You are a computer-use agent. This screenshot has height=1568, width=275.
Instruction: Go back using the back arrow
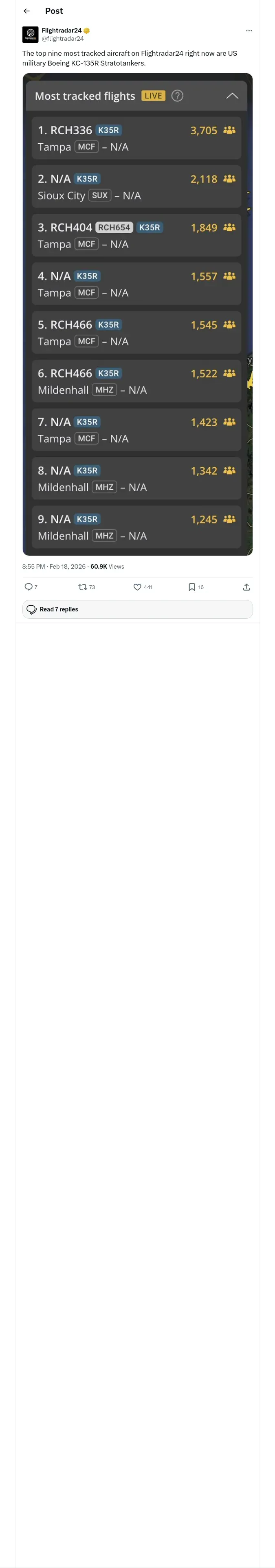tap(27, 11)
